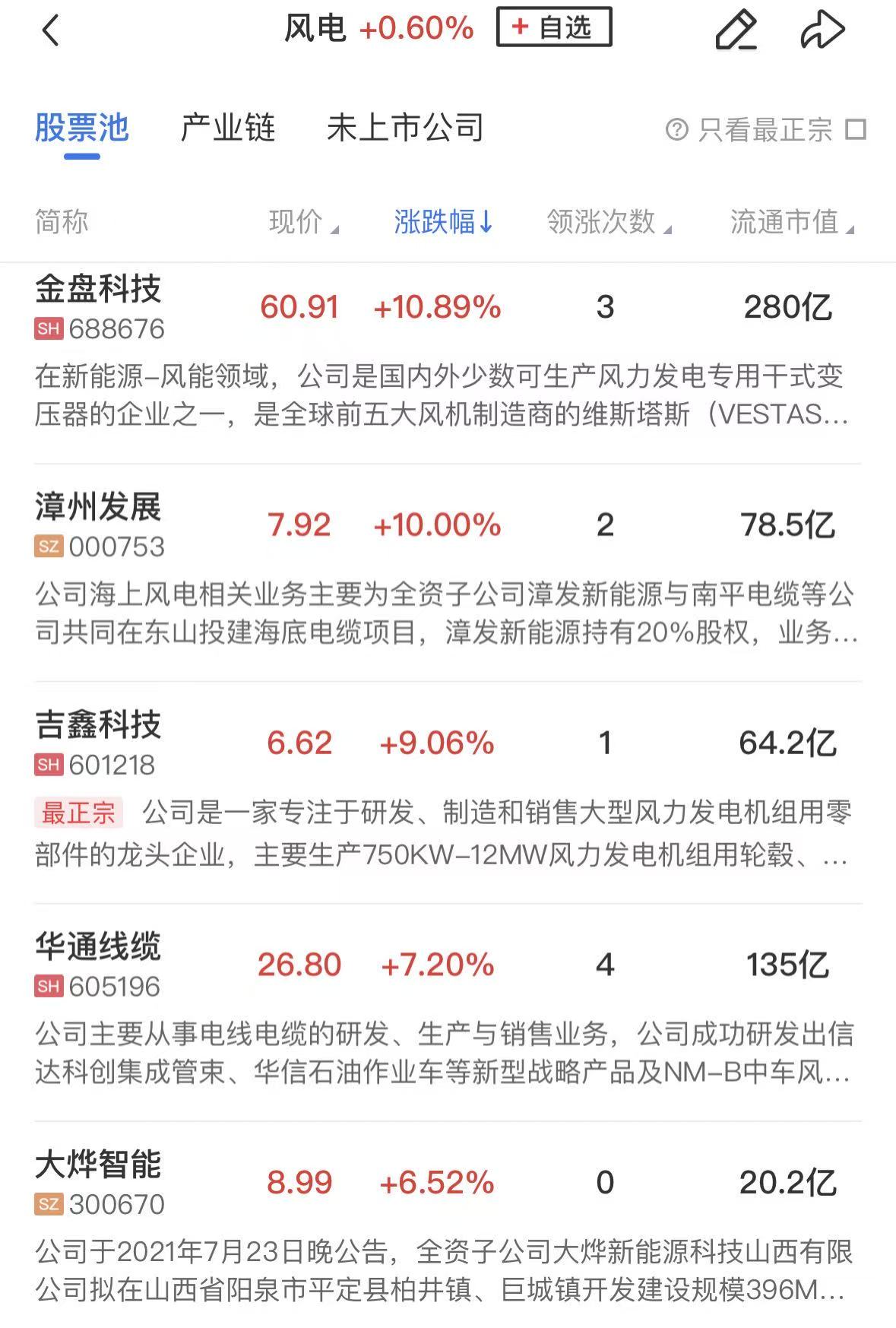This screenshot has width=896, height=1328.
Task: Toggle the 最正宗 badge on 吉鑫科技
Action: click(78, 813)
